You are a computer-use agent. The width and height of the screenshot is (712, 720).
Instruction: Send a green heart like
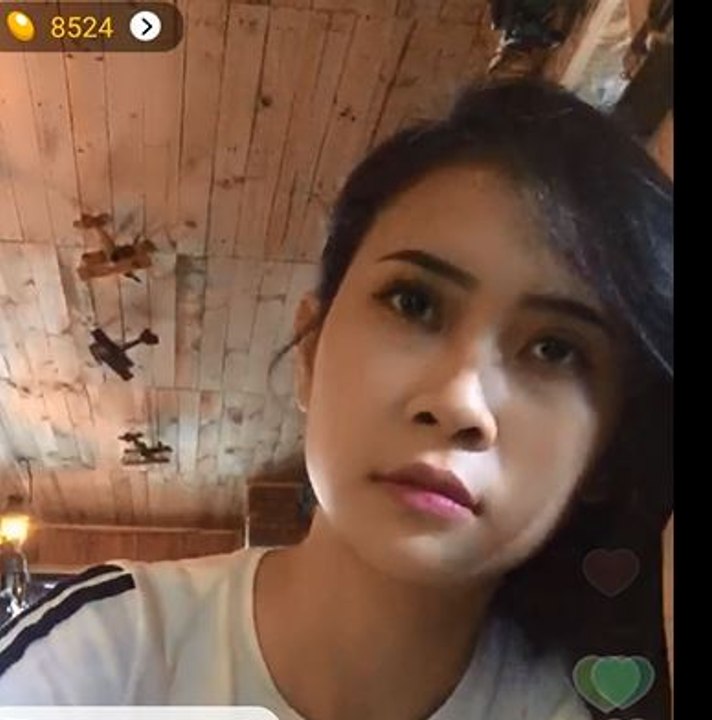(614, 681)
